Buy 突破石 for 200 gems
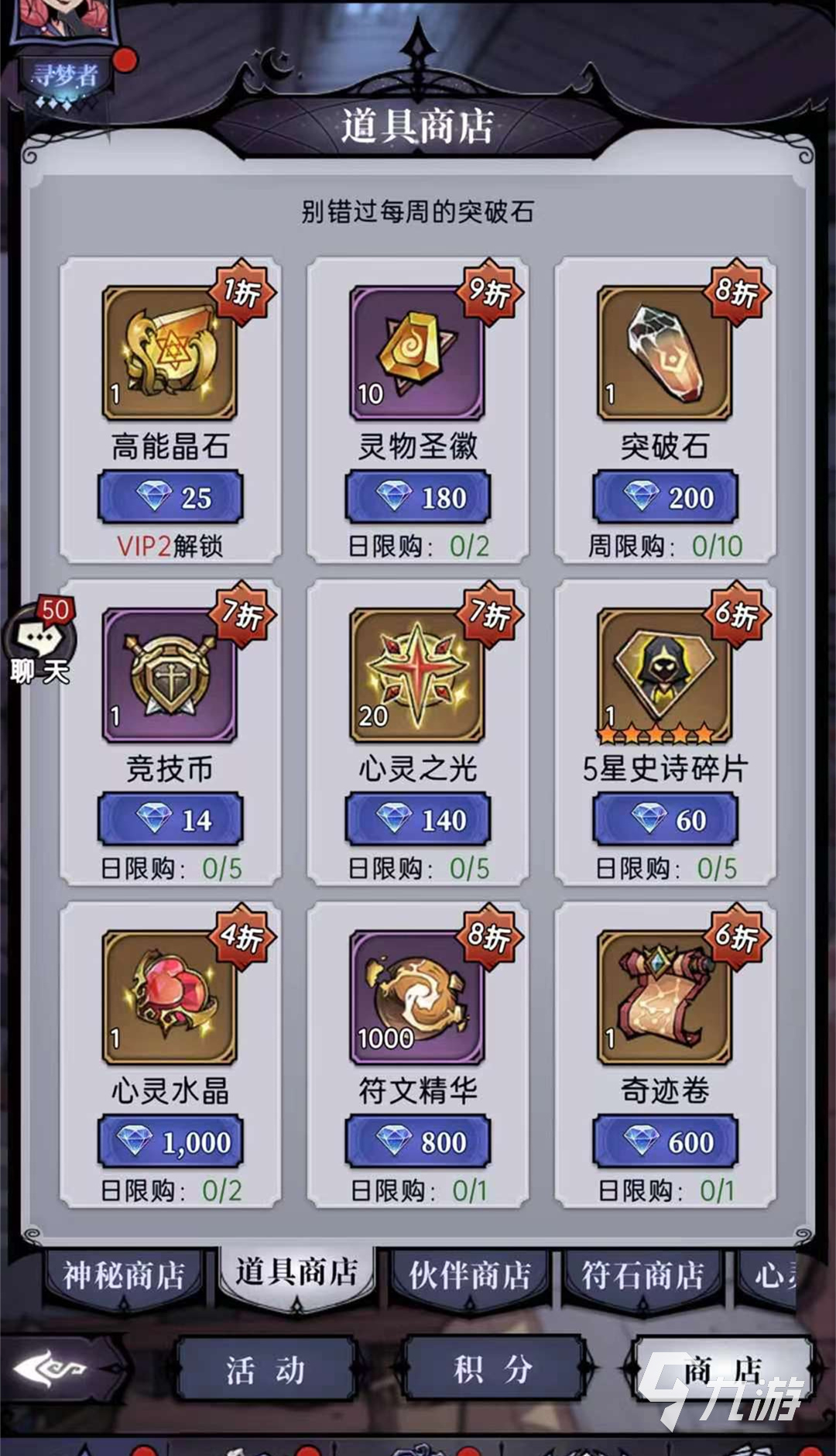This screenshot has width=836, height=1456. 665,497
